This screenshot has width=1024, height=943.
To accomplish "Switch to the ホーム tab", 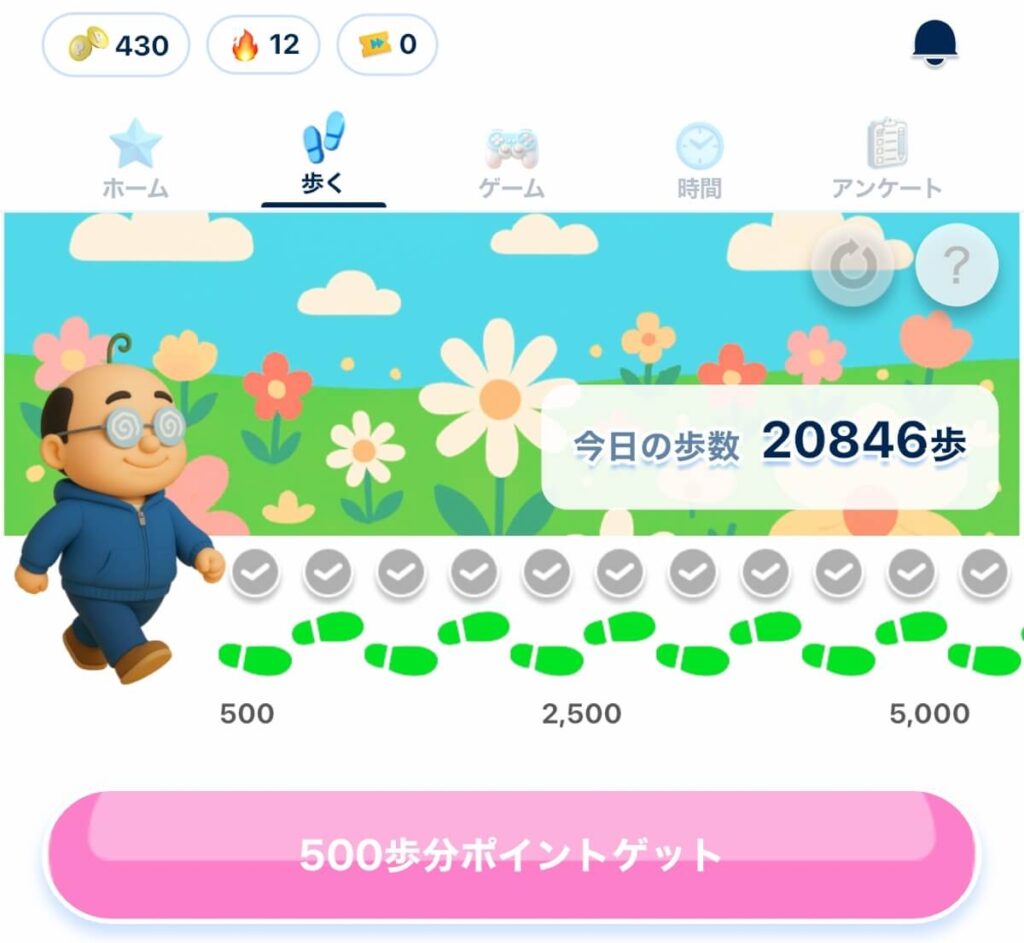I will (x=135, y=160).
